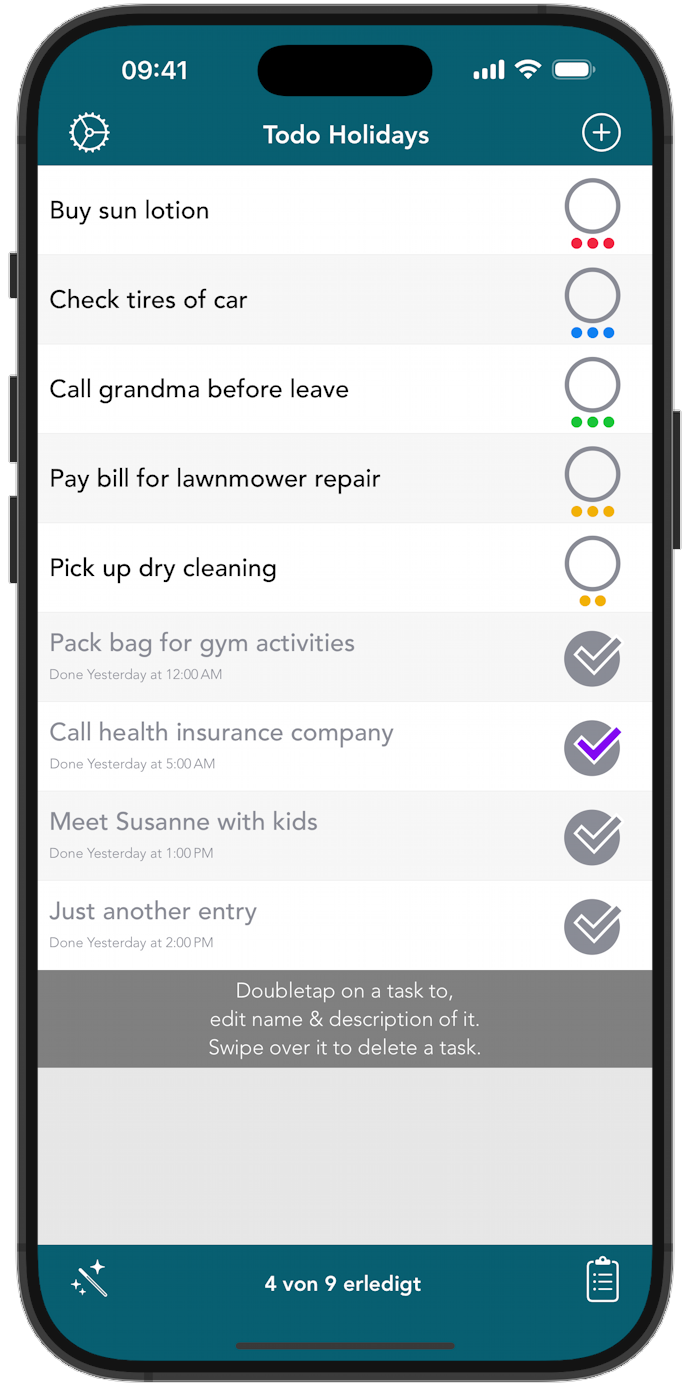Mark Buy sun lotion as done
The width and height of the screenshot is (690, 1386).
[x=592, y=207]
